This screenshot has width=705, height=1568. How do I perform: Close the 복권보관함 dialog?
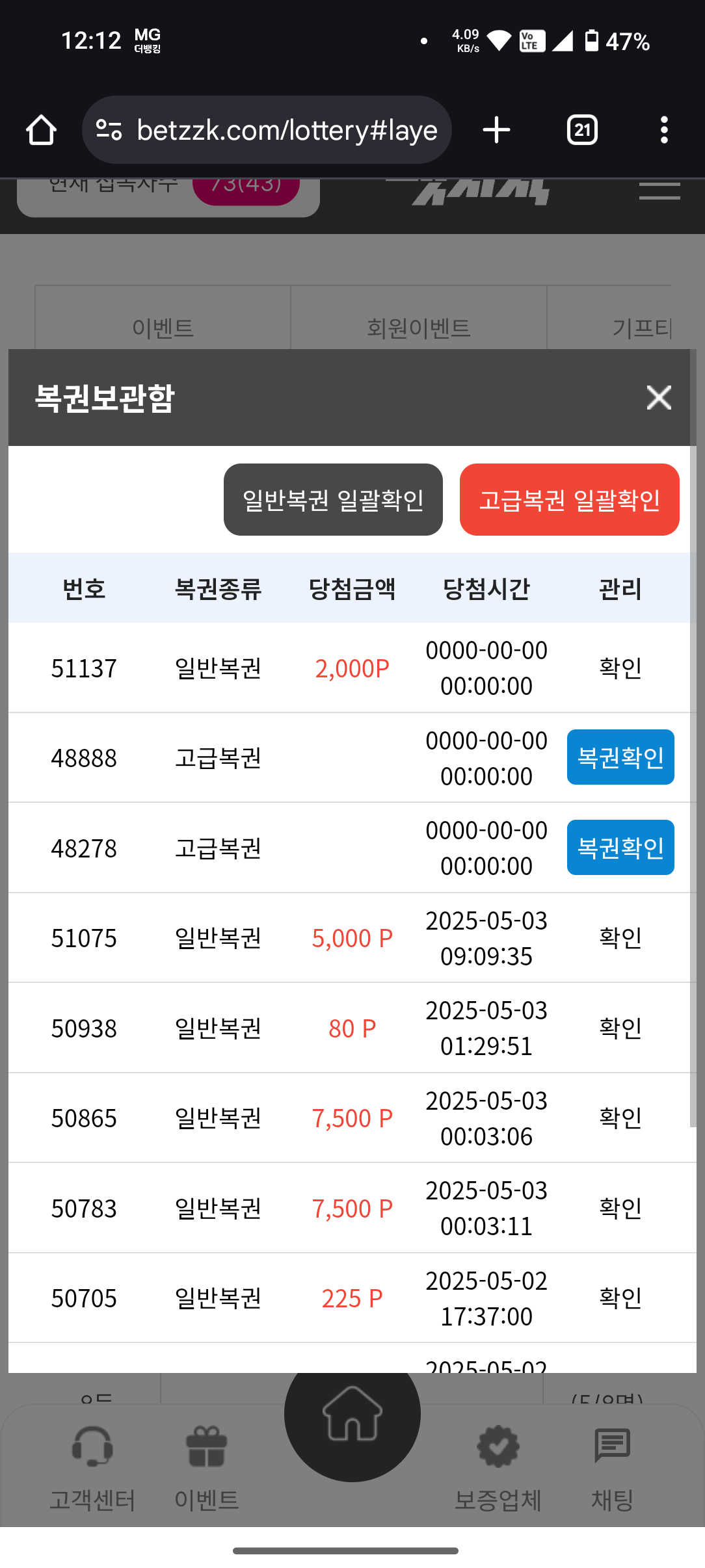point(658,397)
